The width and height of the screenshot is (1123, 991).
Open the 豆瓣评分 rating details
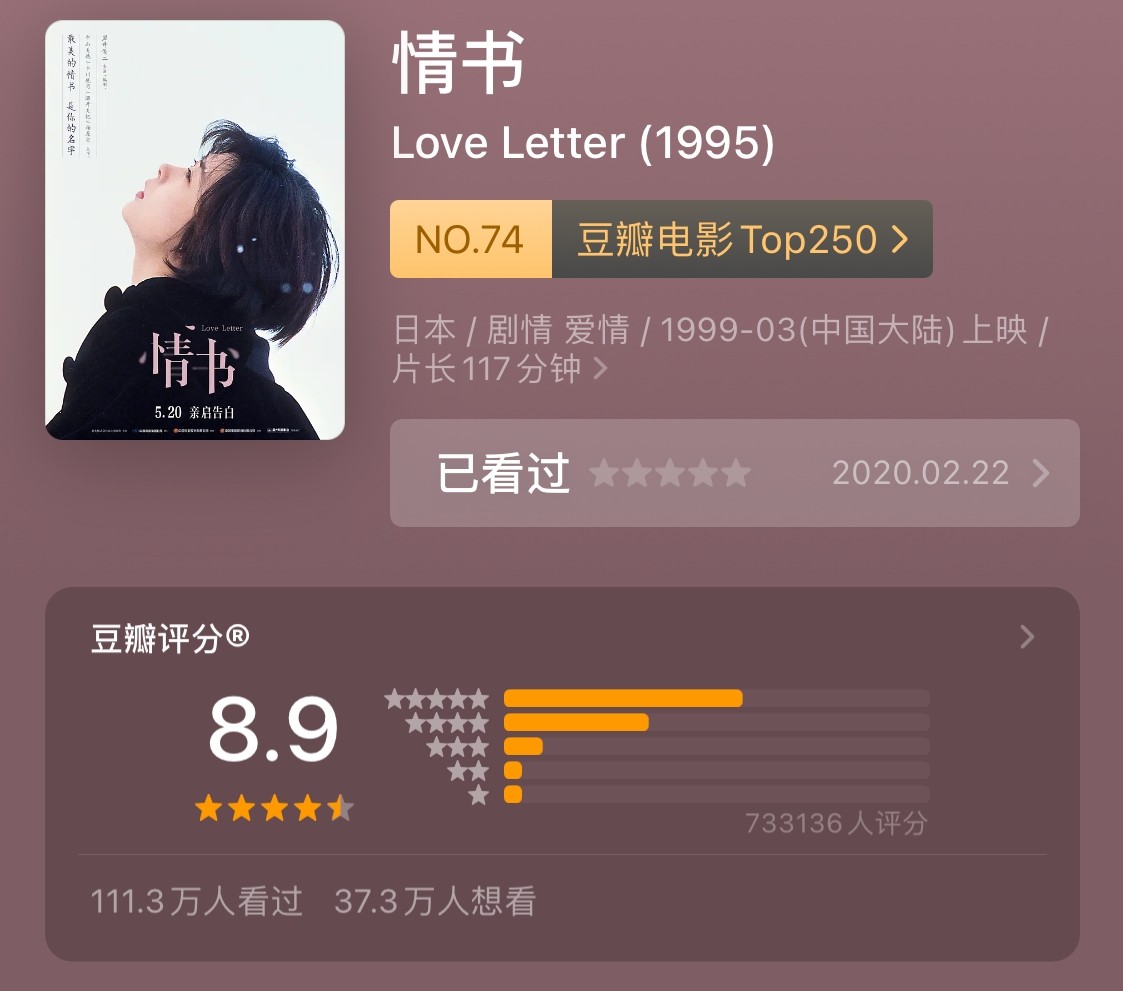pos(1026,637)
